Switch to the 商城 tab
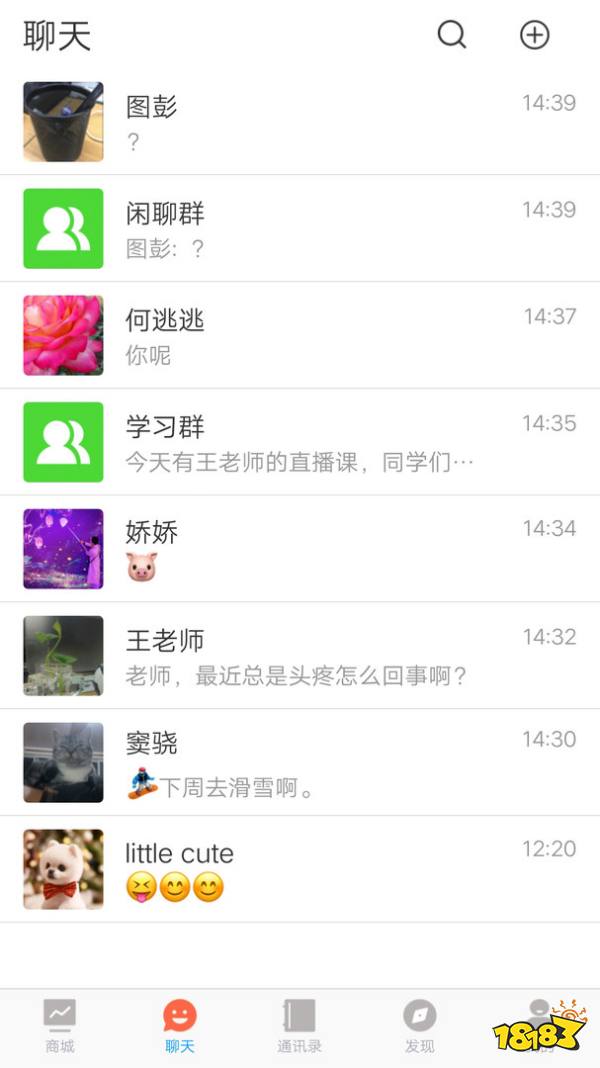The height and width of the screenshot is (1068, 600). tap(60, 1026)
